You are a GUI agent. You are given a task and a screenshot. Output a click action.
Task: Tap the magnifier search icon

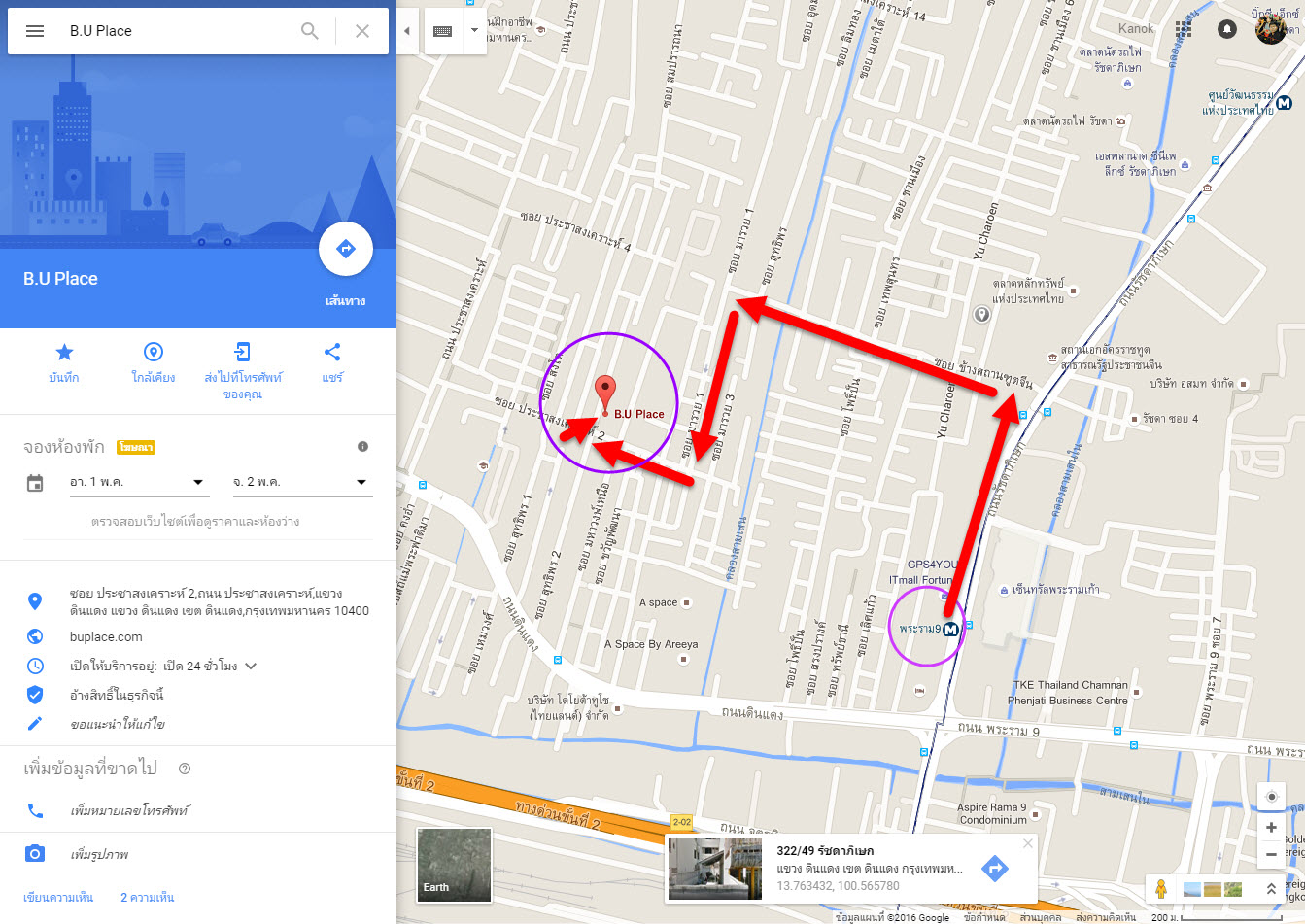click(310, 31)
